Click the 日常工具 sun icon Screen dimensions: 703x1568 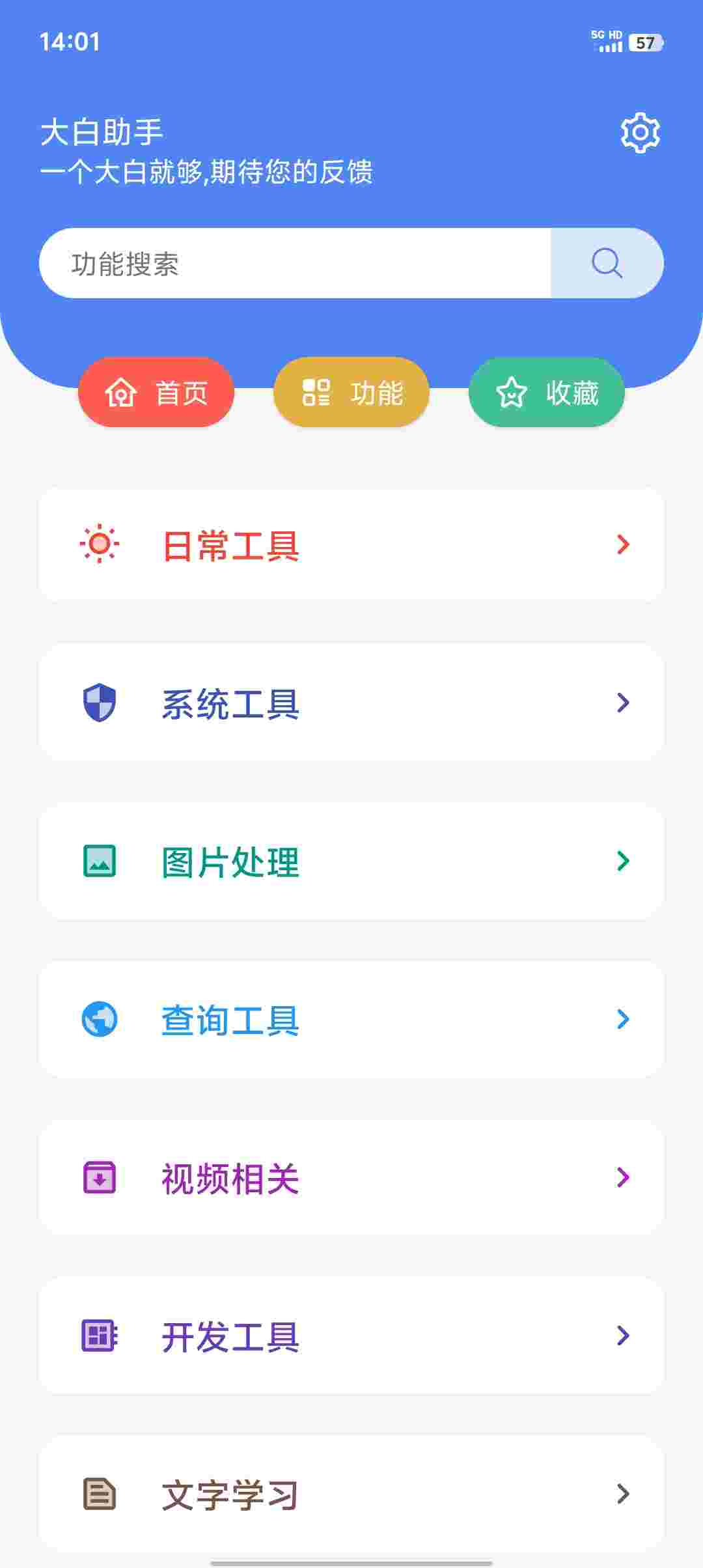[101, 544]
